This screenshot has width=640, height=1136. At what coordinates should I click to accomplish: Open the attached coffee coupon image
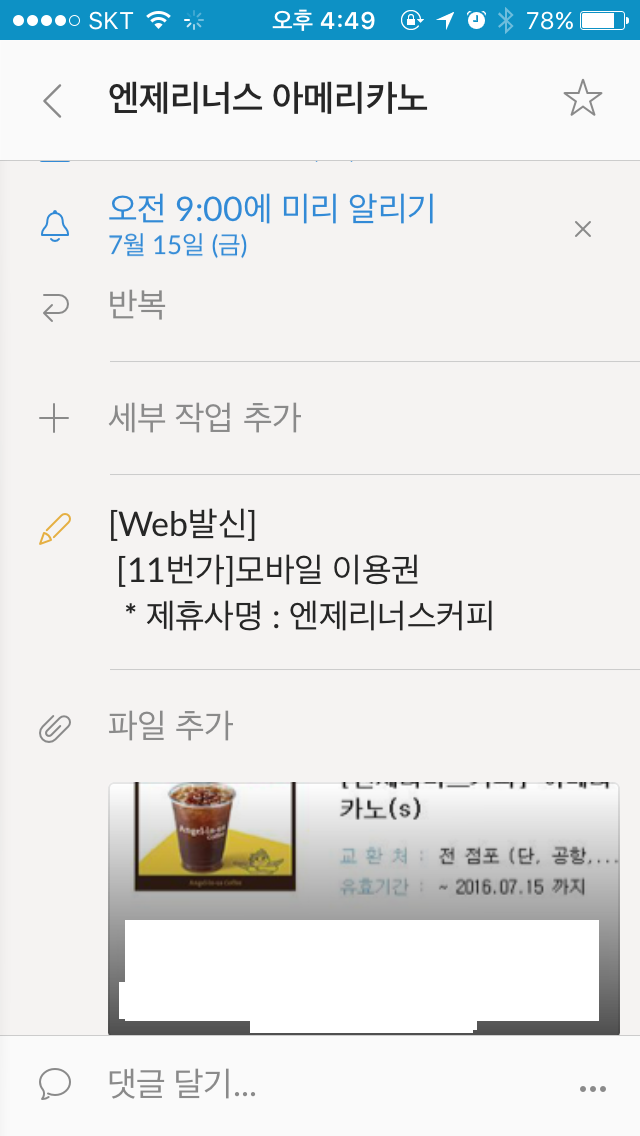pyautogui.click(x=363, y=905)
